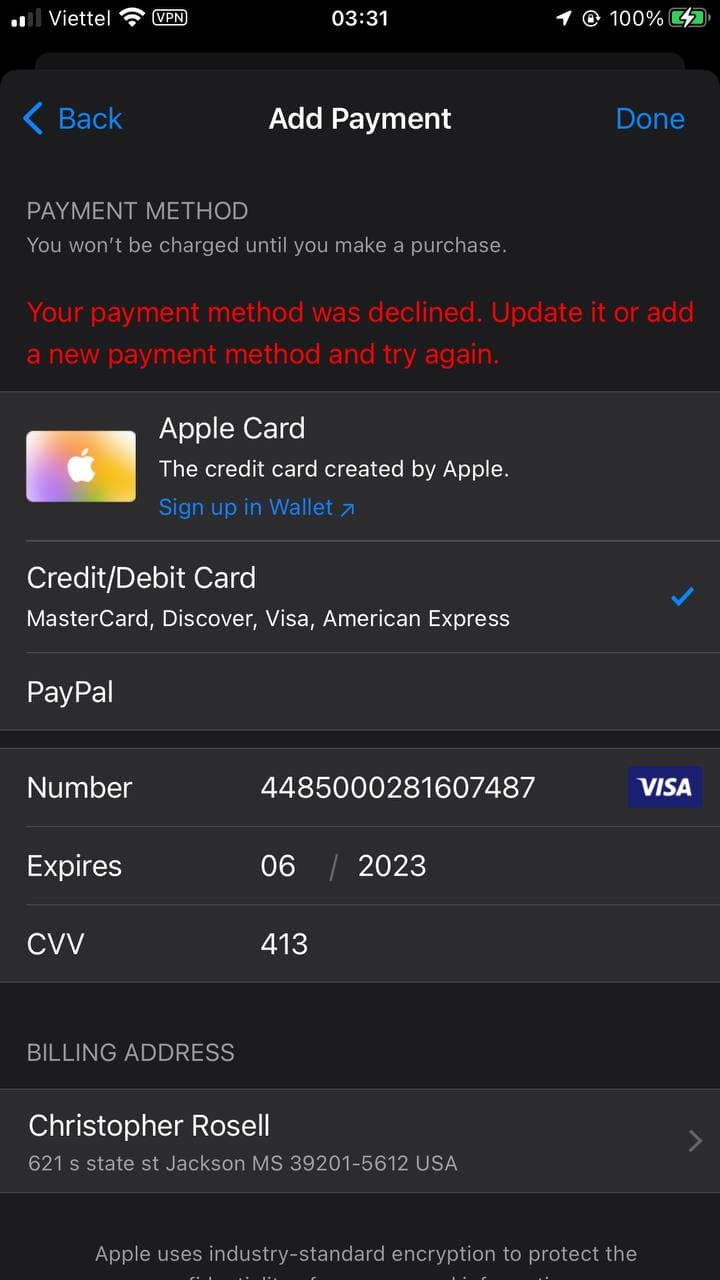720x1280 pixels.
Task: Edit the expiry month field
Action: [278, 866]
